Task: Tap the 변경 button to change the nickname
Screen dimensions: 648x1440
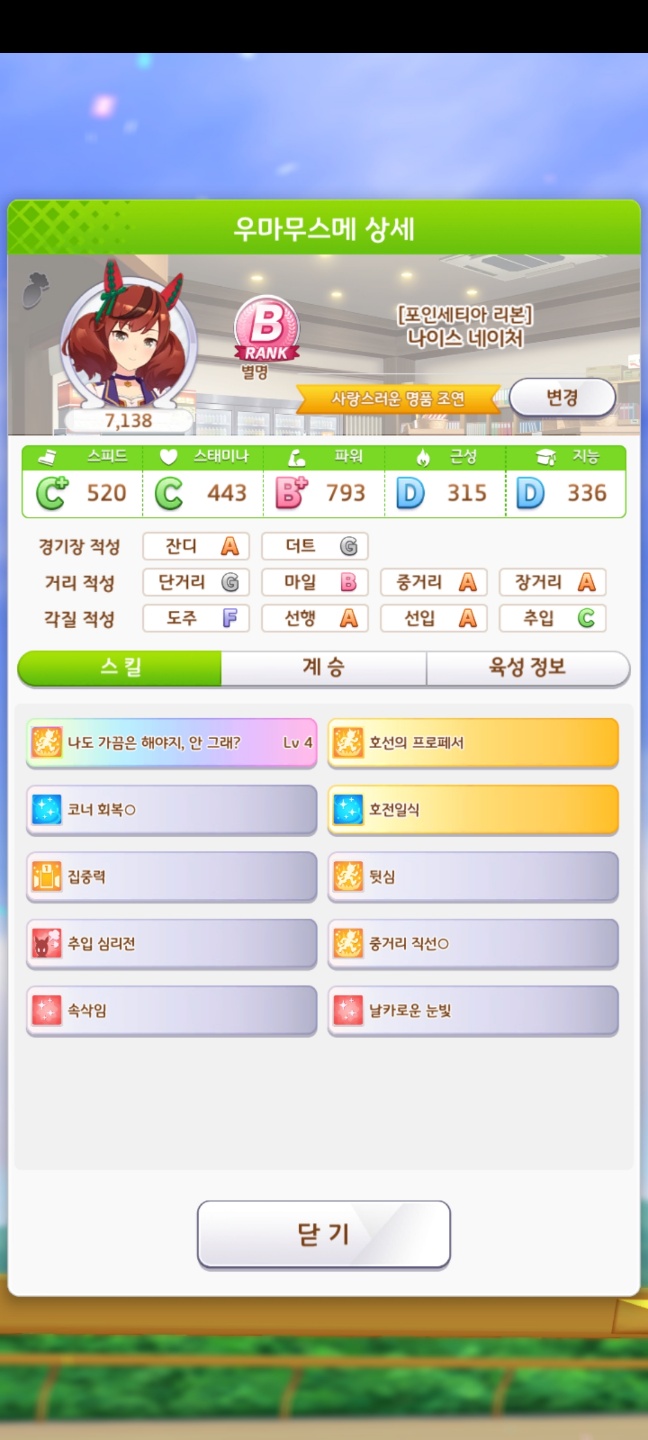Action: point(562,398)
